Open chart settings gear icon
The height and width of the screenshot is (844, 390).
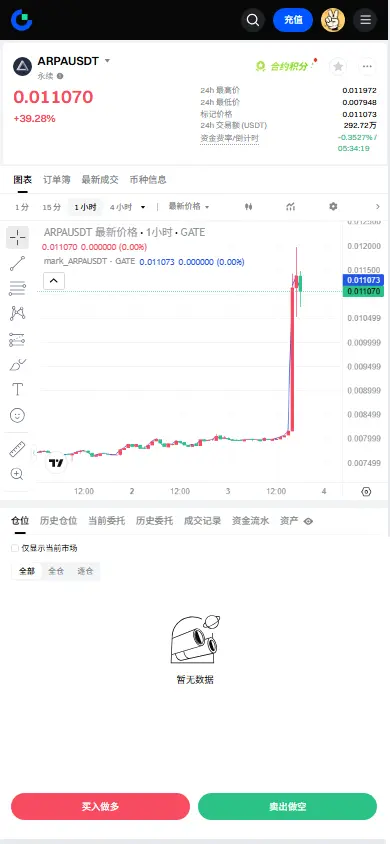click(x=333, y=207)
